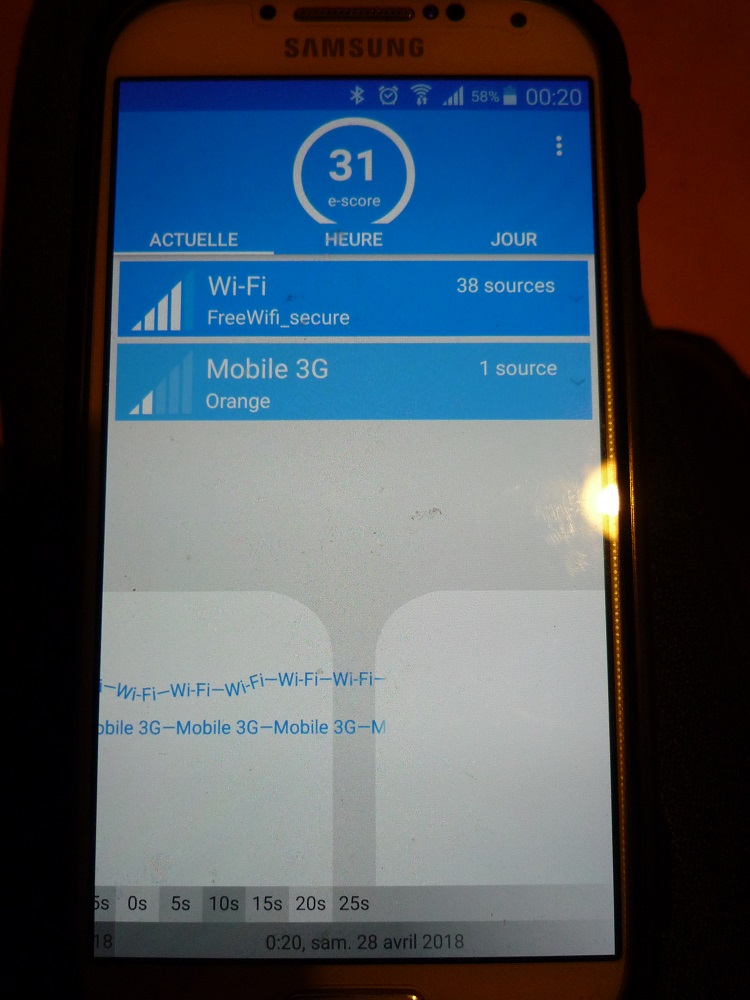Expand the Mobile 3G Orange source row
This screenshot has height=1000, width=750.
click(x=576, y=382)
